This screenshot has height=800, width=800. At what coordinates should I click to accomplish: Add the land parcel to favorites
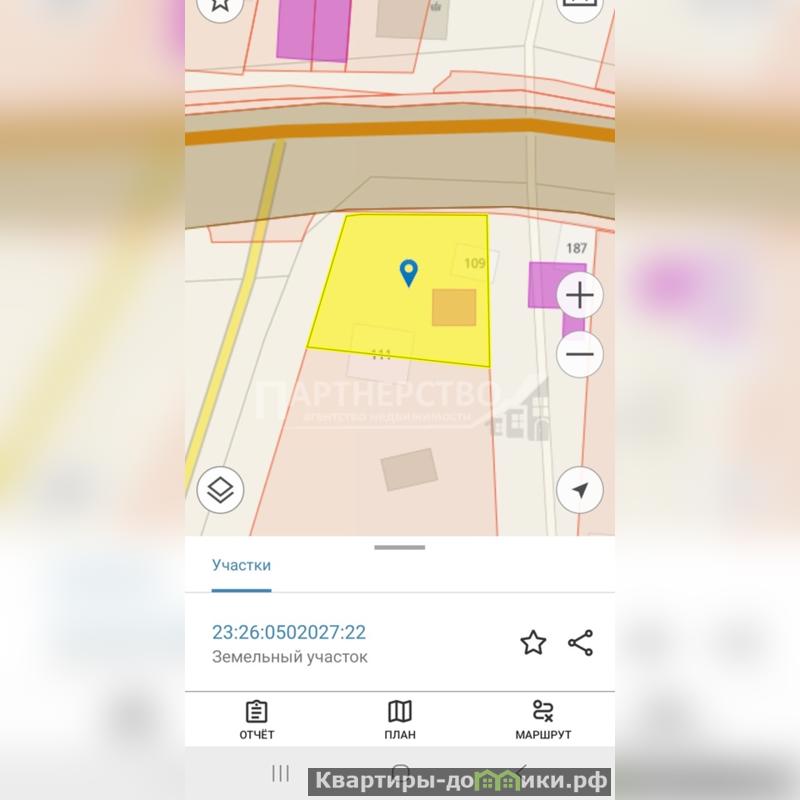pyautogui.click(x=533, y=643)
